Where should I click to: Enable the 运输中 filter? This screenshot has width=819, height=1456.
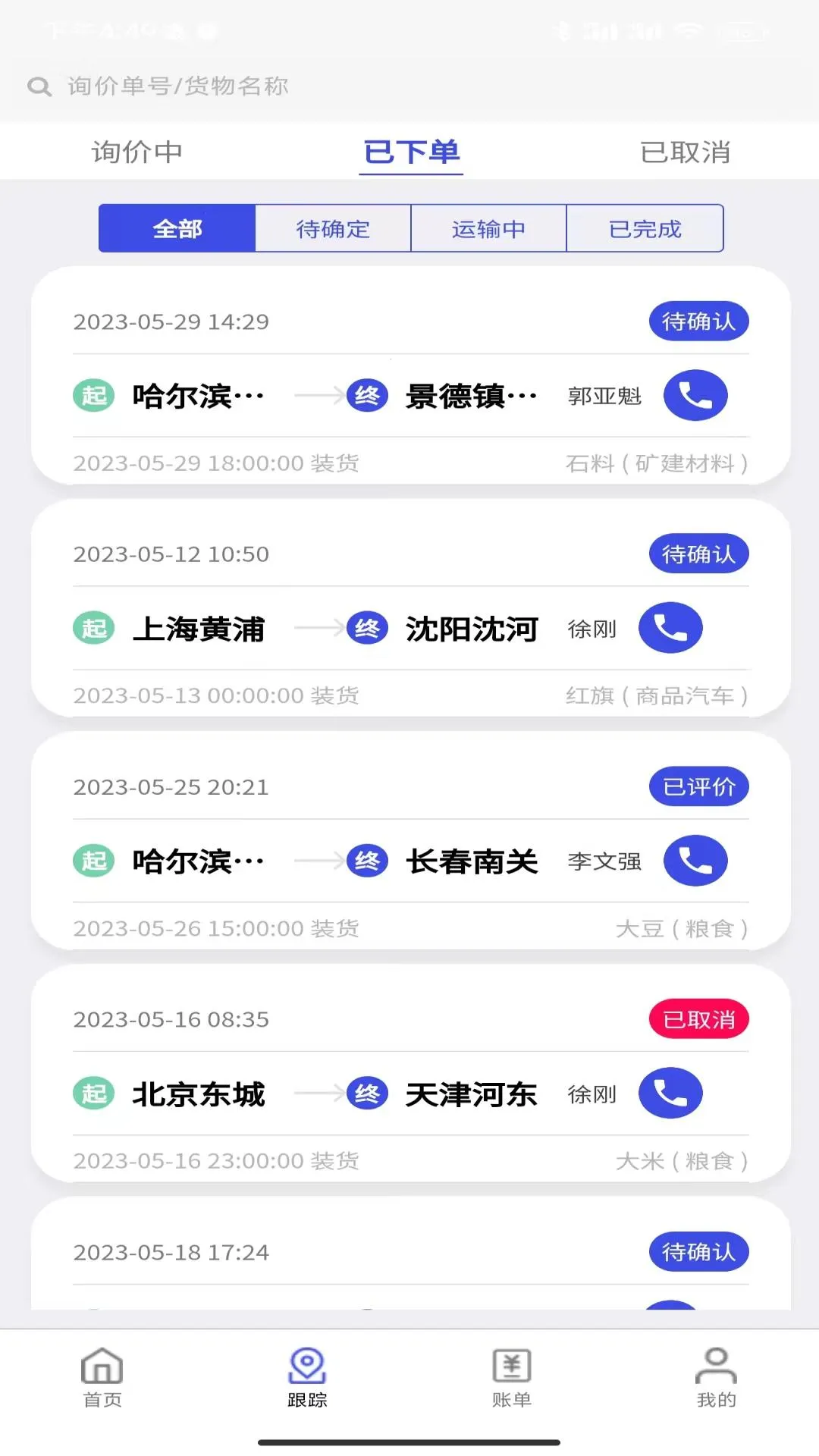click(x=489, y=228)
